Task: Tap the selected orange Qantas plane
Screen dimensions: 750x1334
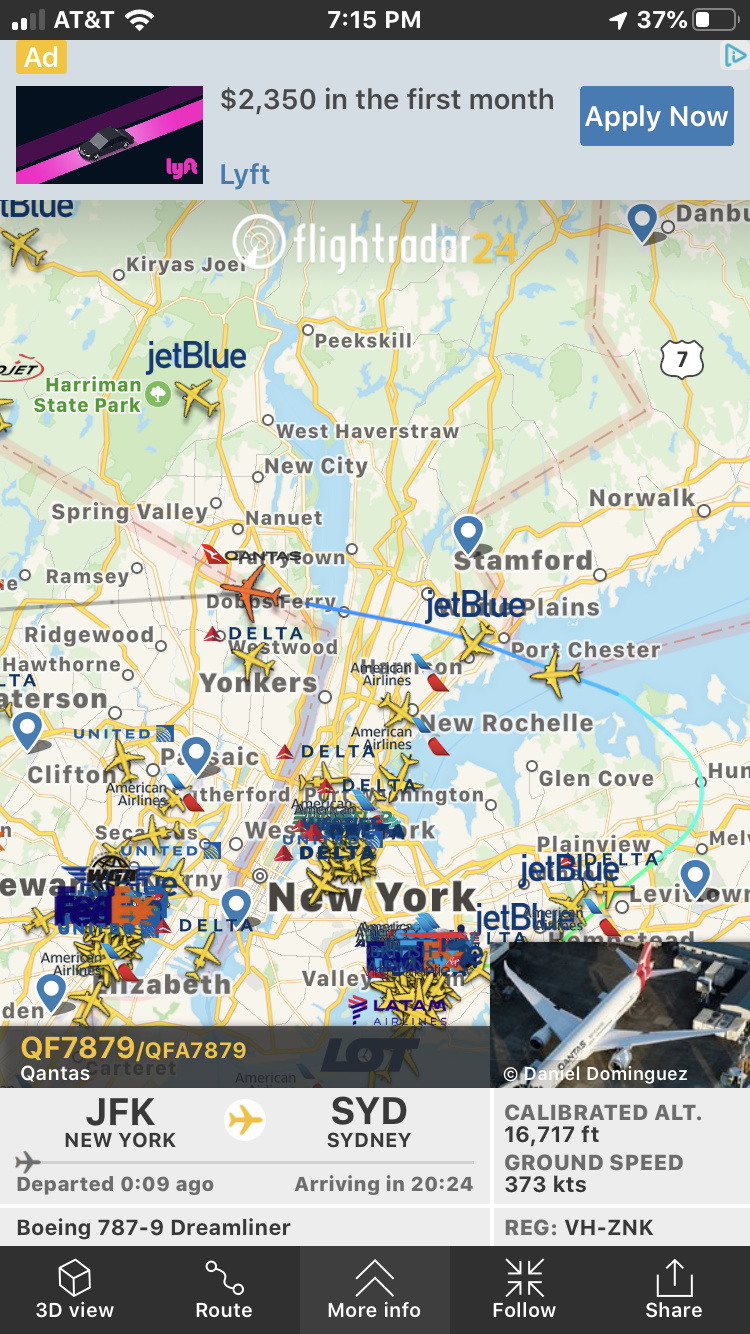Action: pos(250,592)
